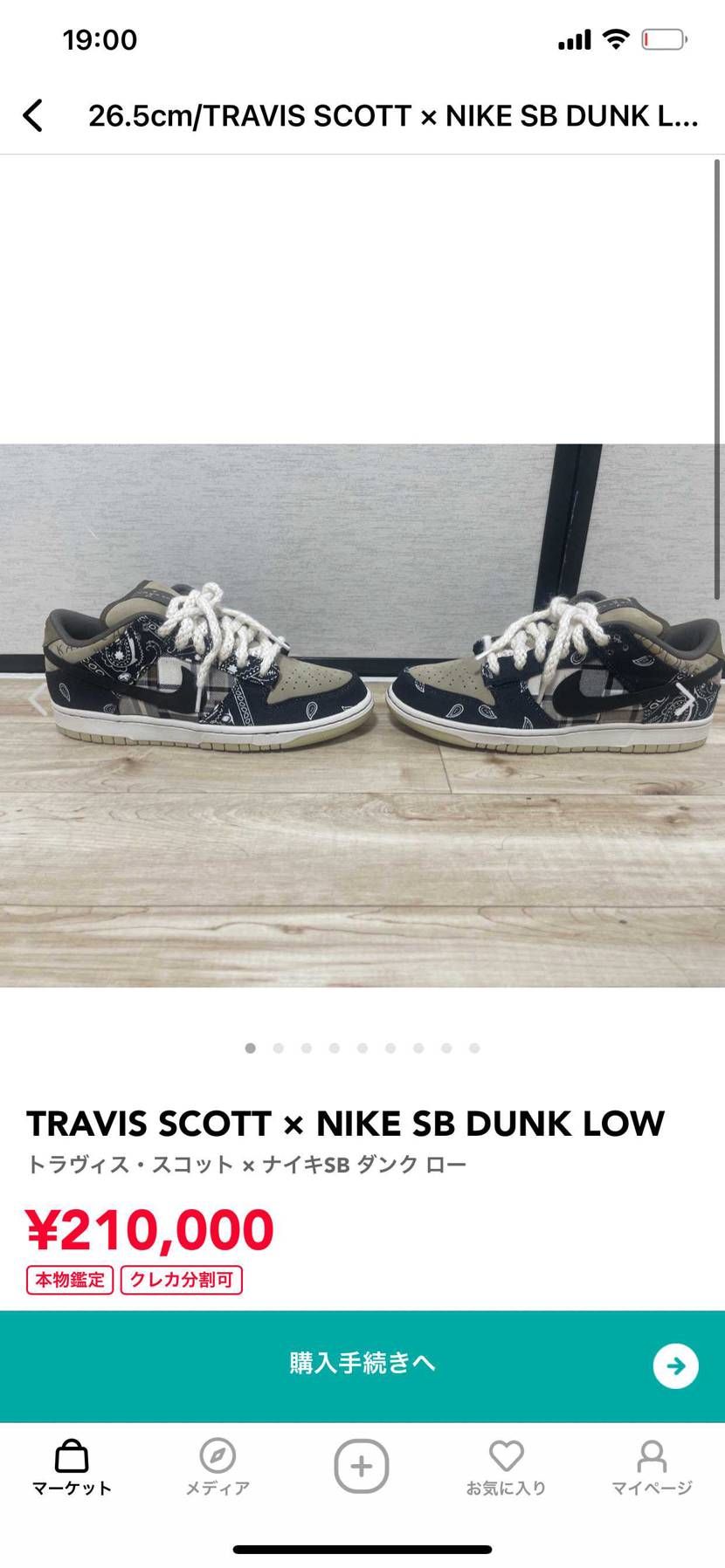Tap the 本物鑑定 authenticity badge
The height and width of the screenshot is (1568, 725).
(x=70, y=1280)
